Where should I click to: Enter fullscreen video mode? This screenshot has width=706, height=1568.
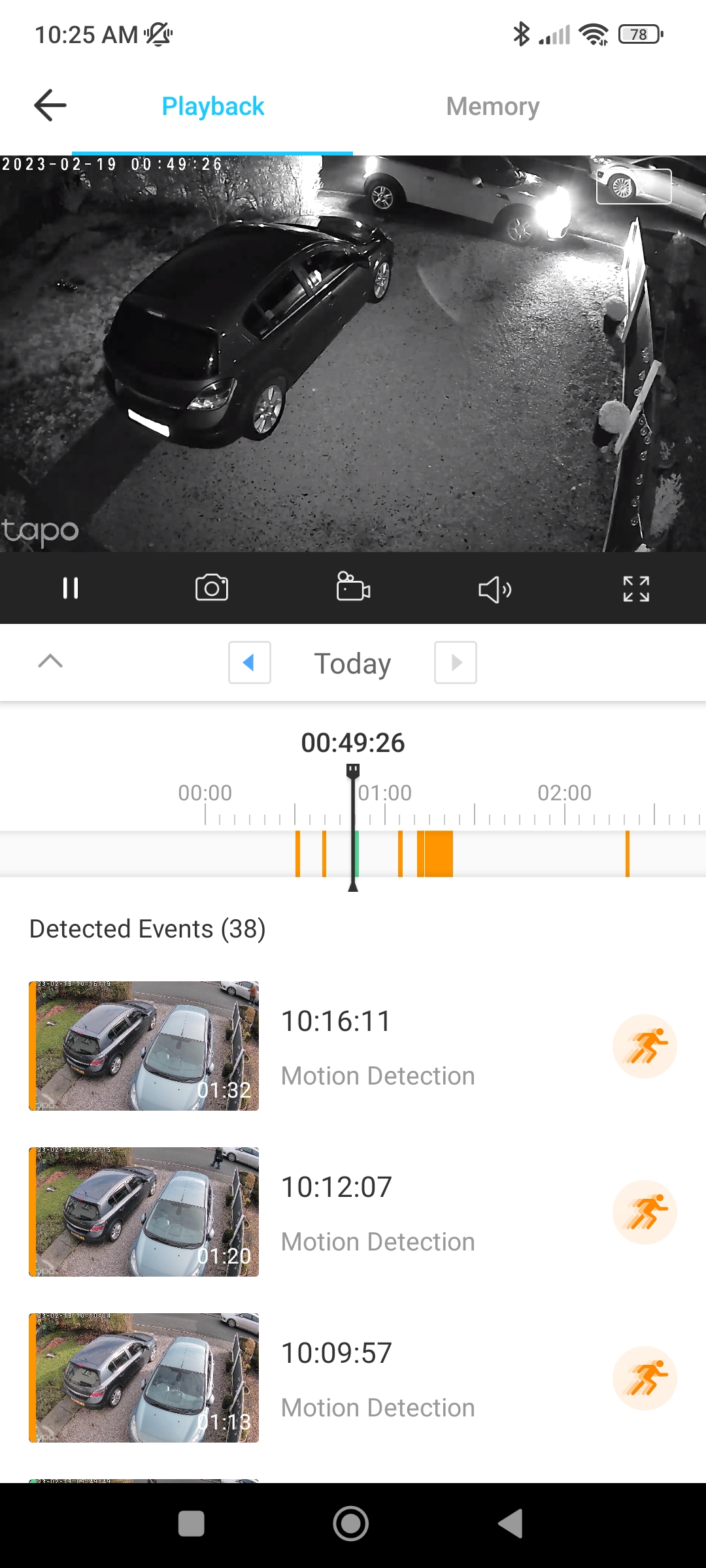pyautogui.click(x=636, y=589)
